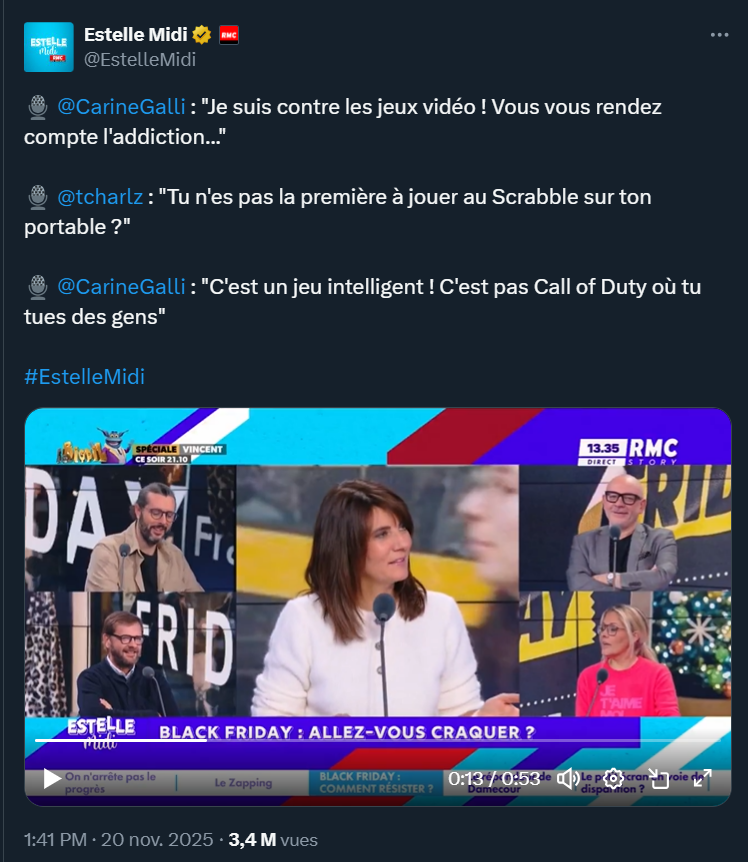
Task: Open the post's overflow menu
Action: [719, 35]
